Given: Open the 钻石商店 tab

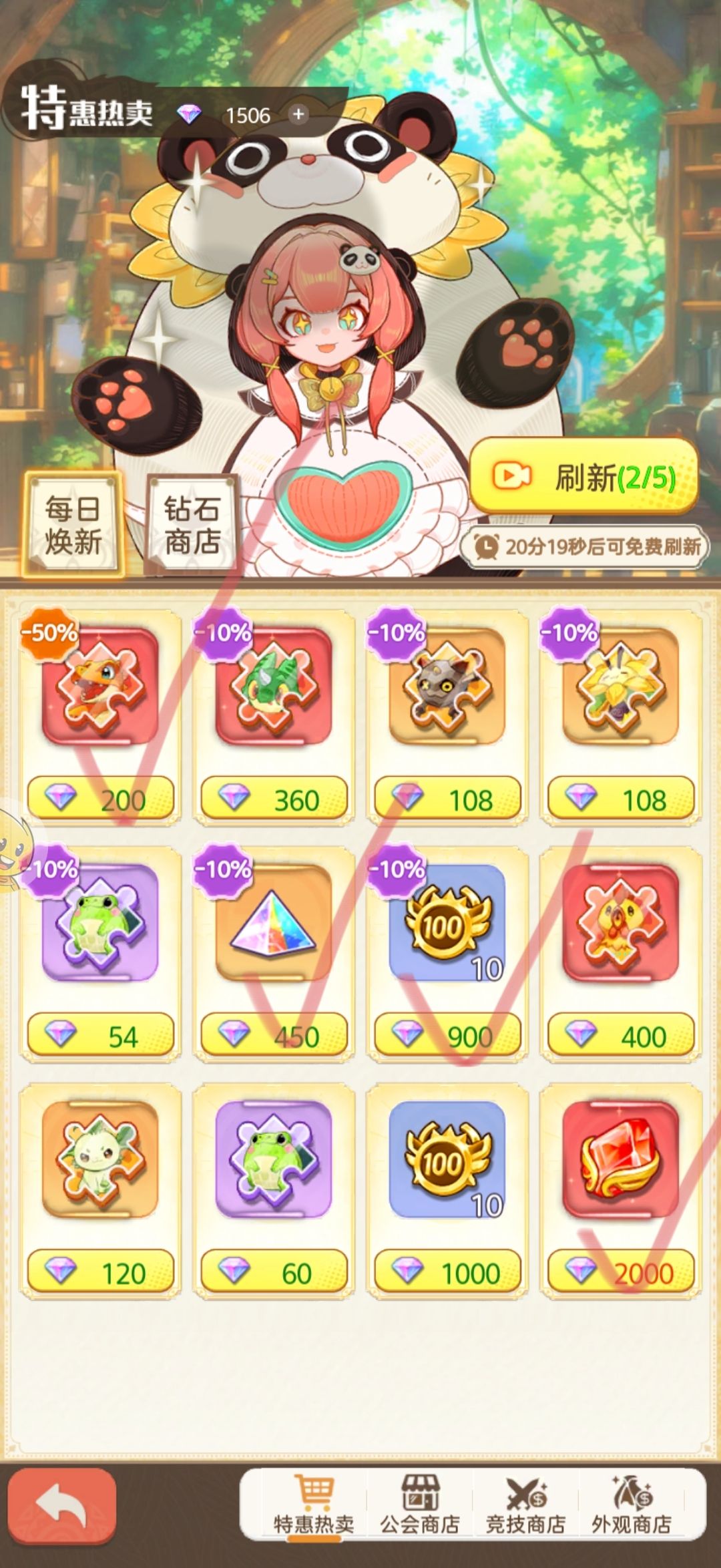Looking at the screenshot, I should [x=192, y=525].
